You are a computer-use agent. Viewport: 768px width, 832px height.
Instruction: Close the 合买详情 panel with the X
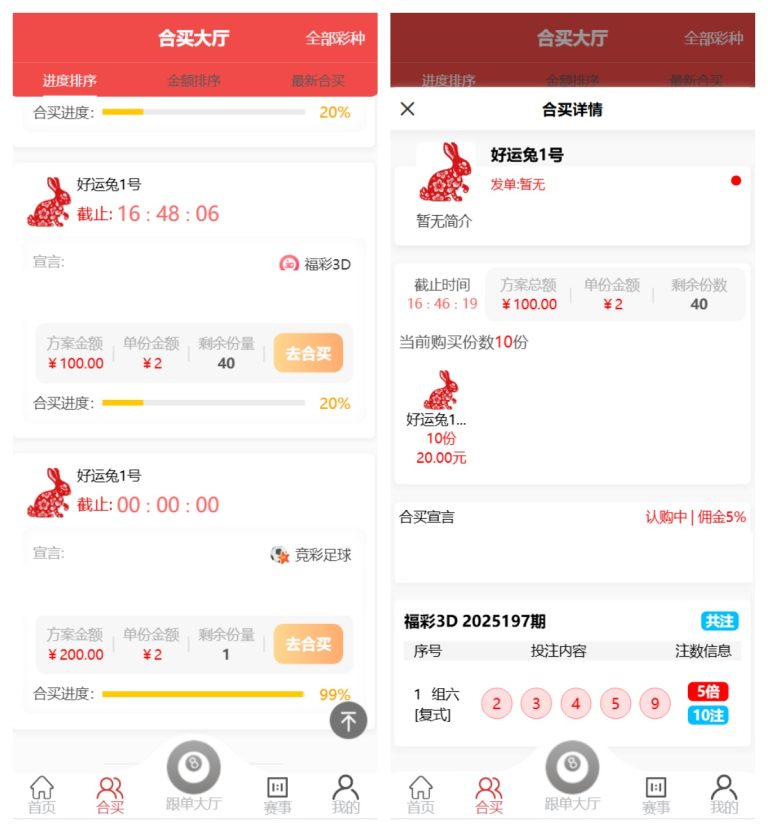(x=407, y=109)
